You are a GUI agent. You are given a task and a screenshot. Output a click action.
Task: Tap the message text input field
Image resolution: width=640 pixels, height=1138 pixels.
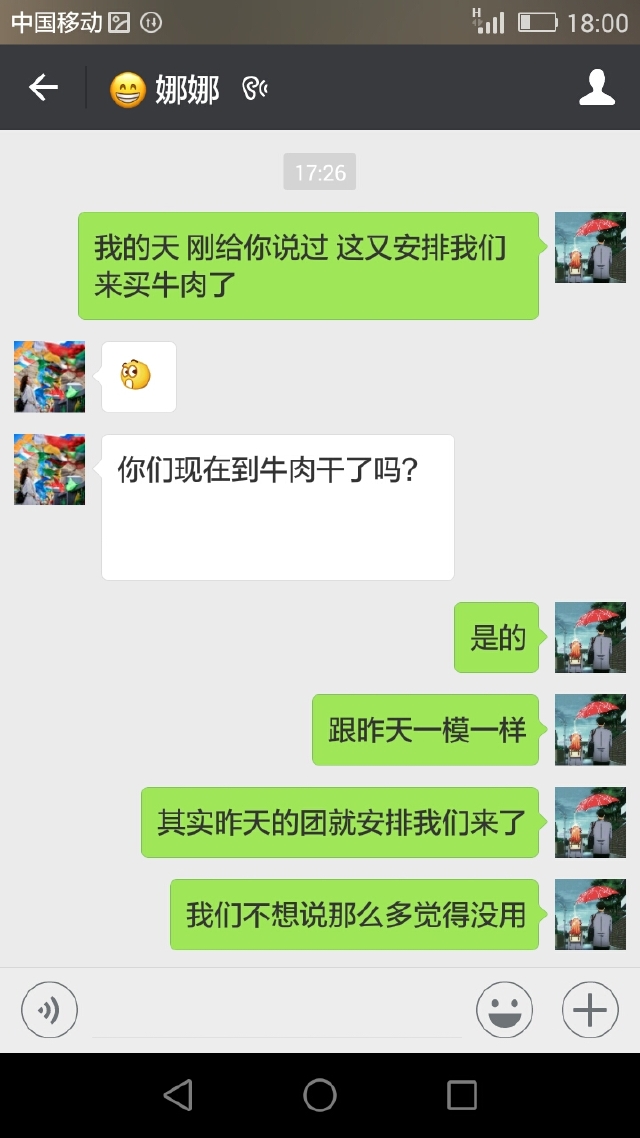pyautogui.click(x=277, y=1010)
